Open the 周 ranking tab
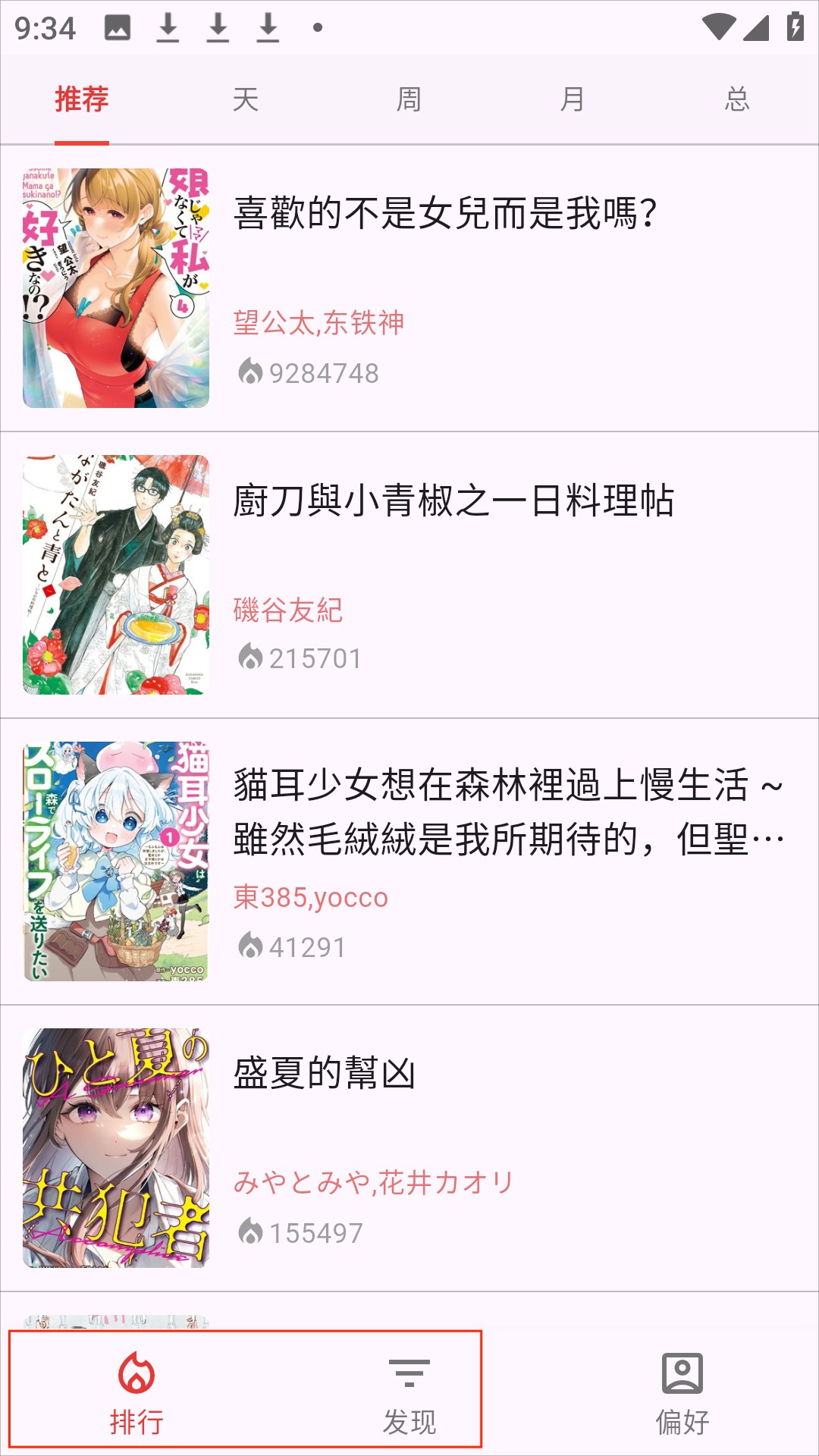 pos(409,99)
